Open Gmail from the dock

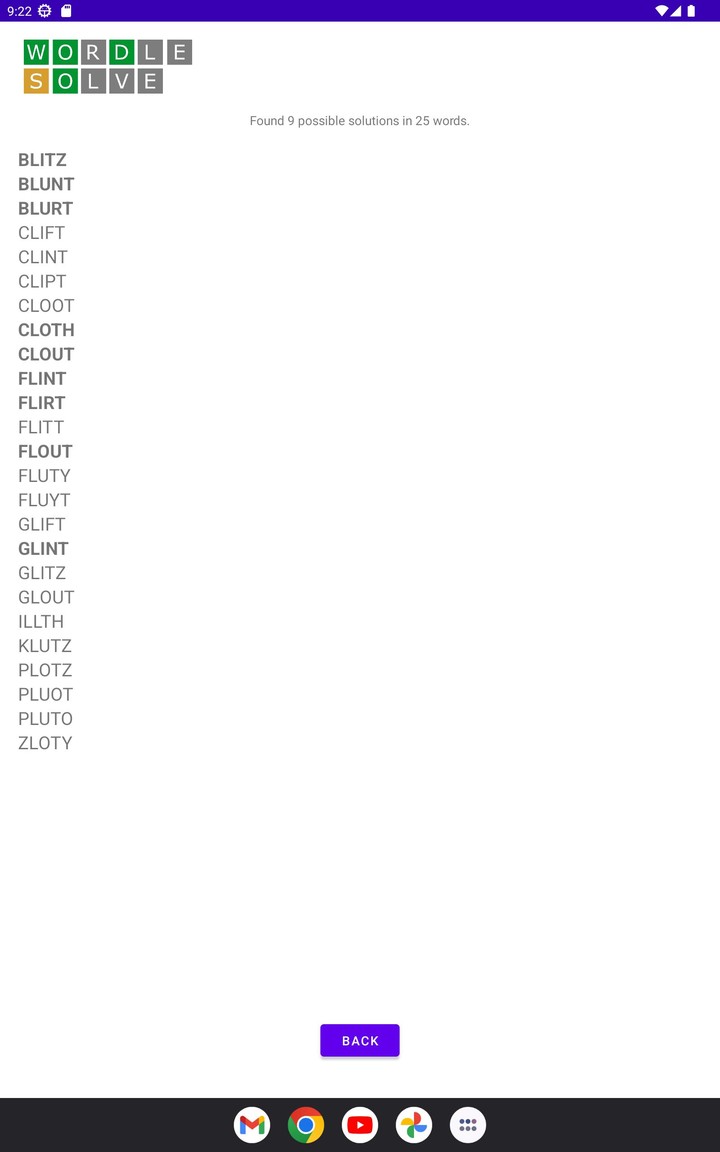(x=251, y=1124)
